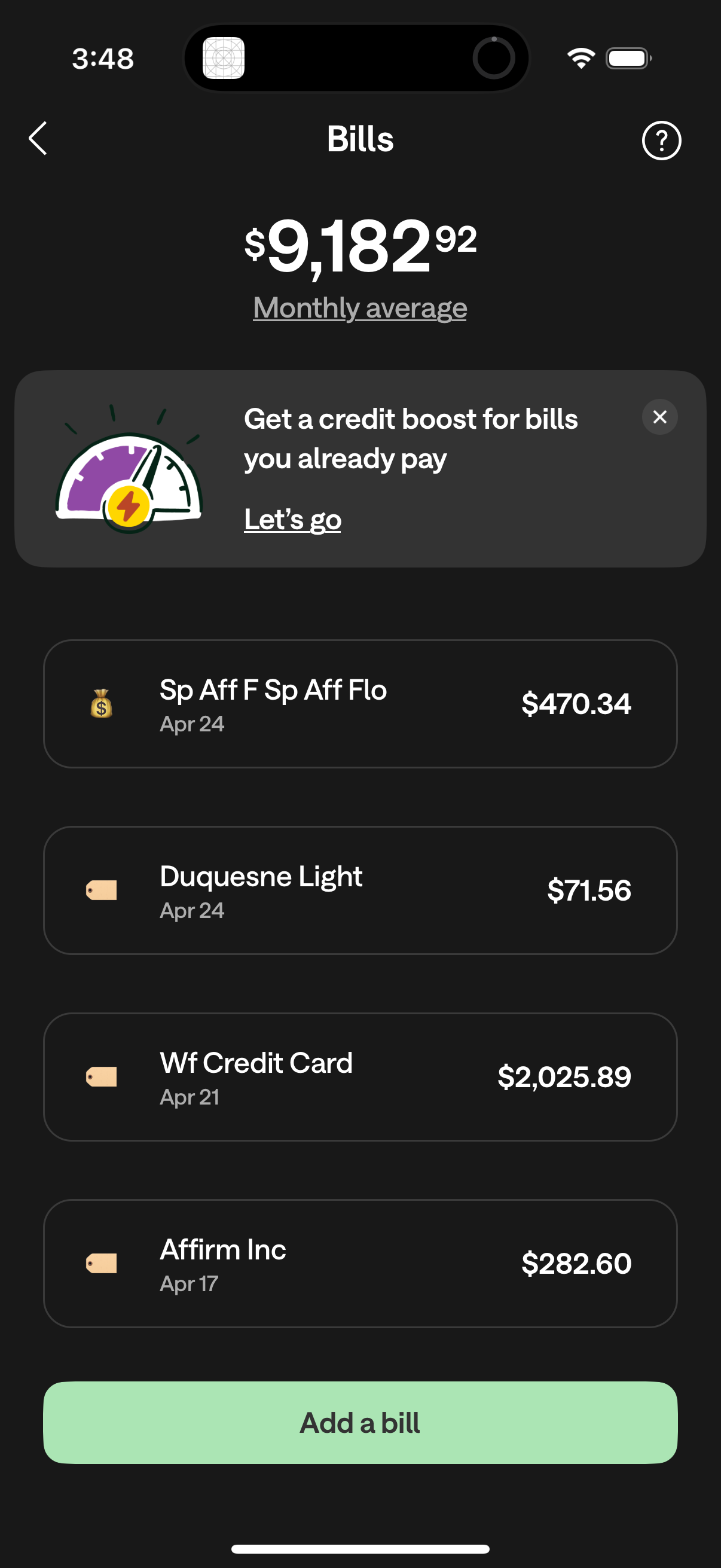Tap the battery indicator icon
This screenshot has width=721, height=1568.
point(628,58)
